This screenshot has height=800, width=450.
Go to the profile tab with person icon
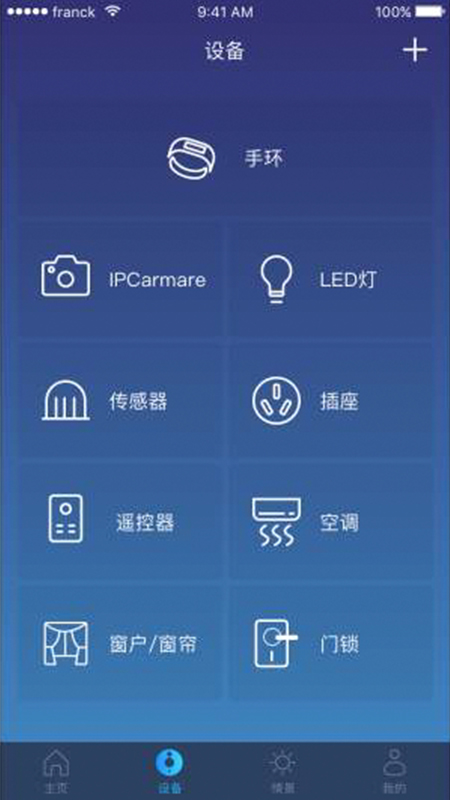[394, 771]
